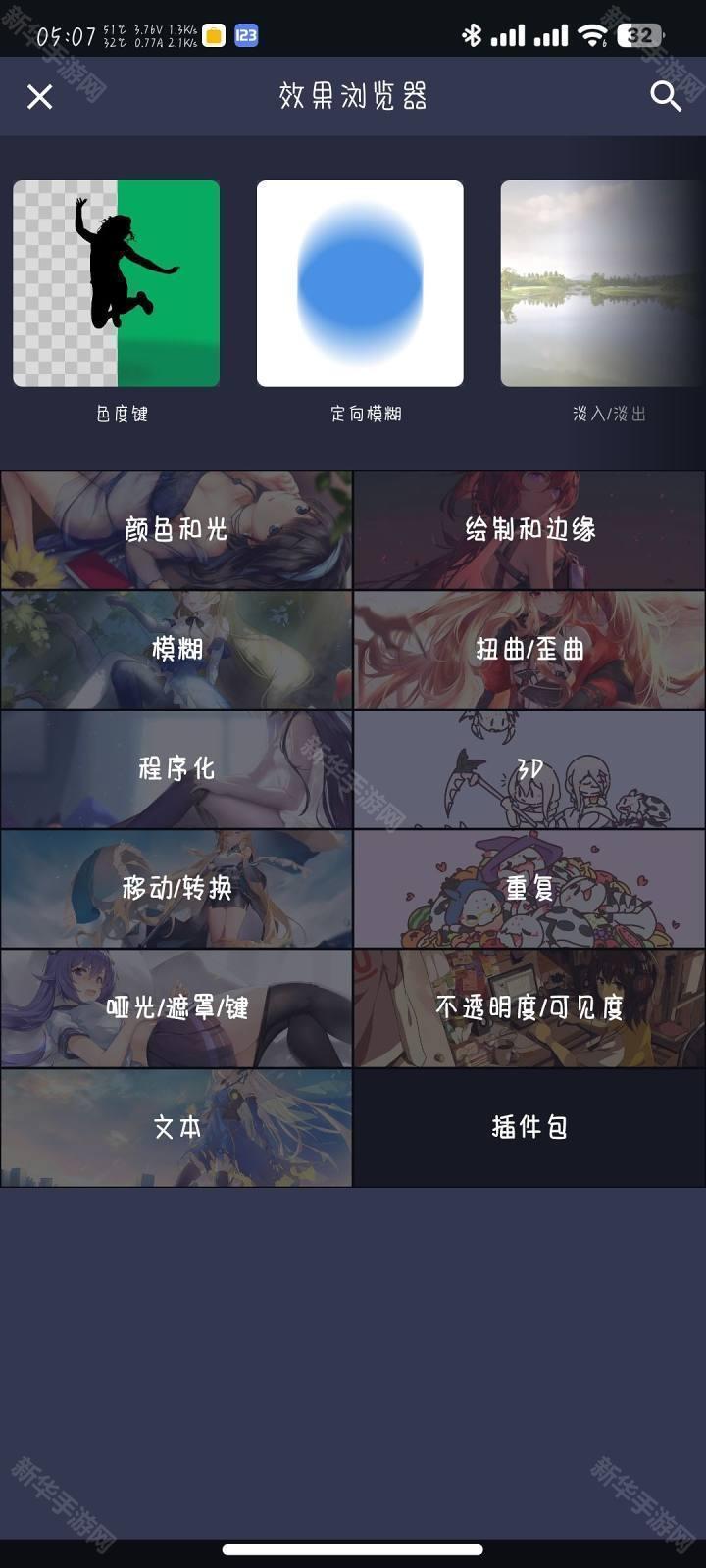This screenshot has width=706, height=1568.
Task: Open the 哑光/遮罩/键 matte and mask category
Action: tap(176, 1008)
